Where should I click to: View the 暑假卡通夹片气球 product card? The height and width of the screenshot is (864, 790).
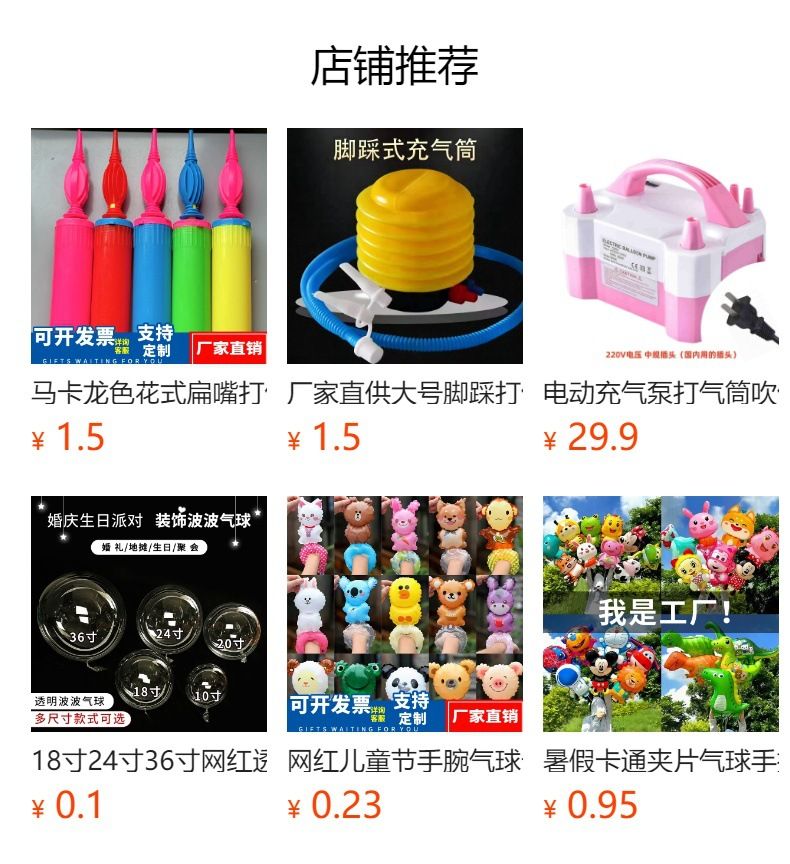tap(661, 658)
